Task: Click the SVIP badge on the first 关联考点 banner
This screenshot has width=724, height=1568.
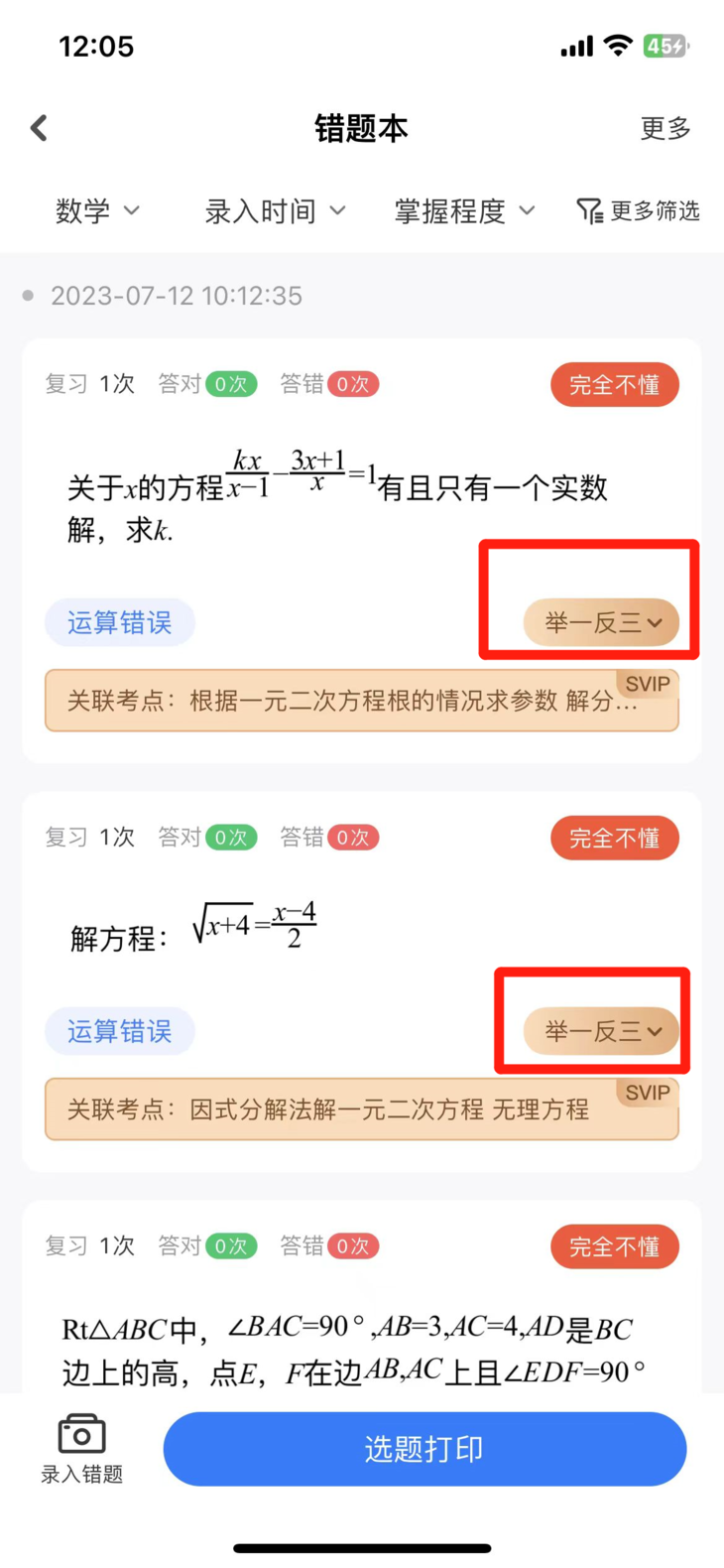Action: point(648,683)
